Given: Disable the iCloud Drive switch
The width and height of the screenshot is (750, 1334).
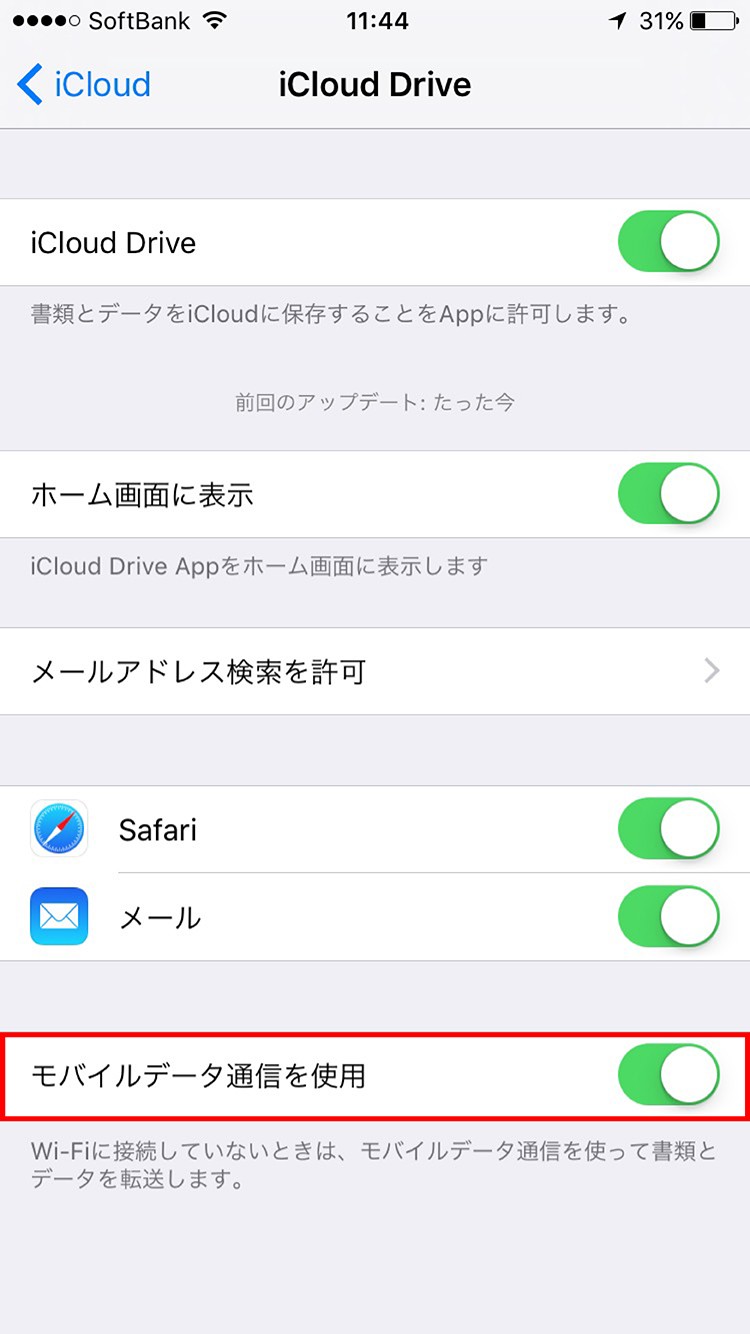Looking at the screenshot, I should point(667,242).
